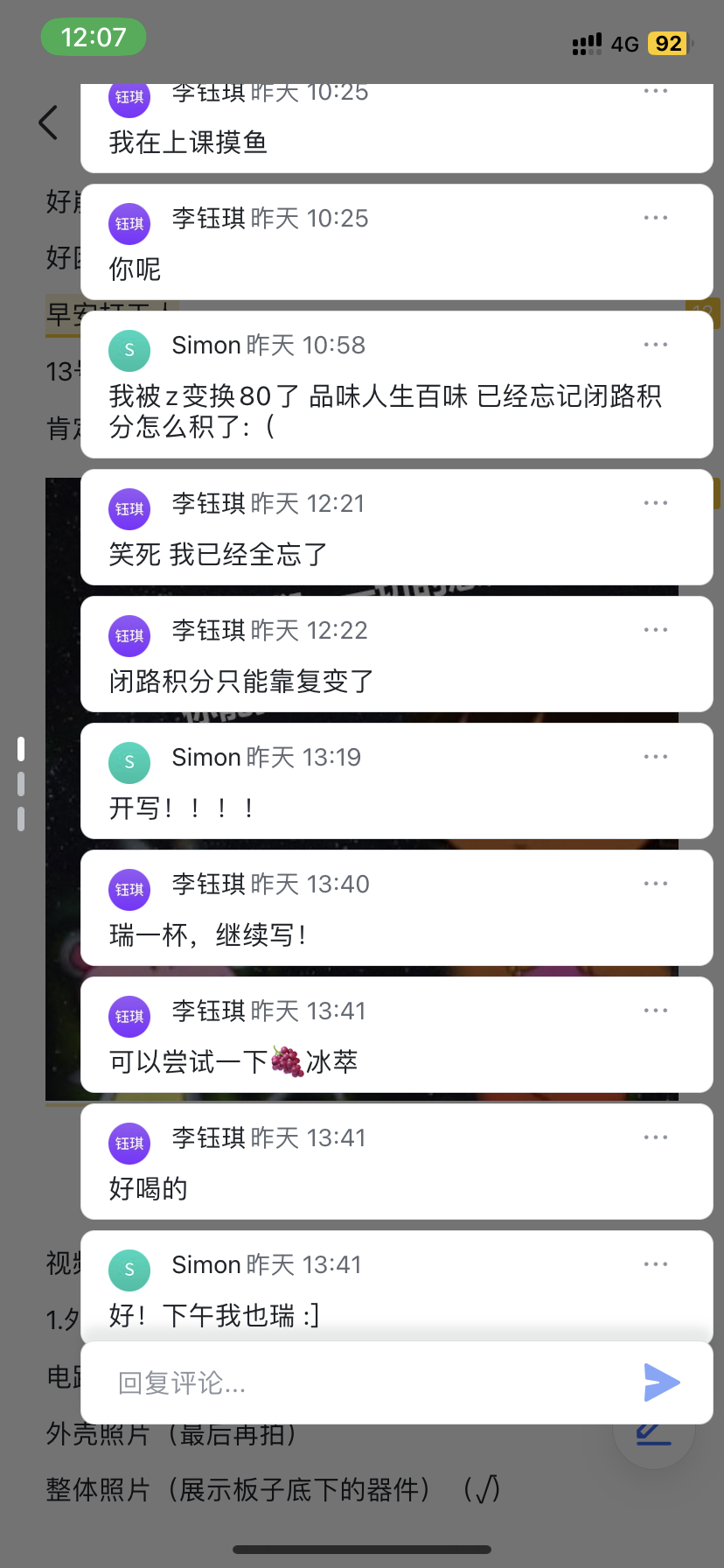This screenshot has height=1568, width=724.
Task: Tap the battery indicator showing 92
Action: [x=669, y=43]
